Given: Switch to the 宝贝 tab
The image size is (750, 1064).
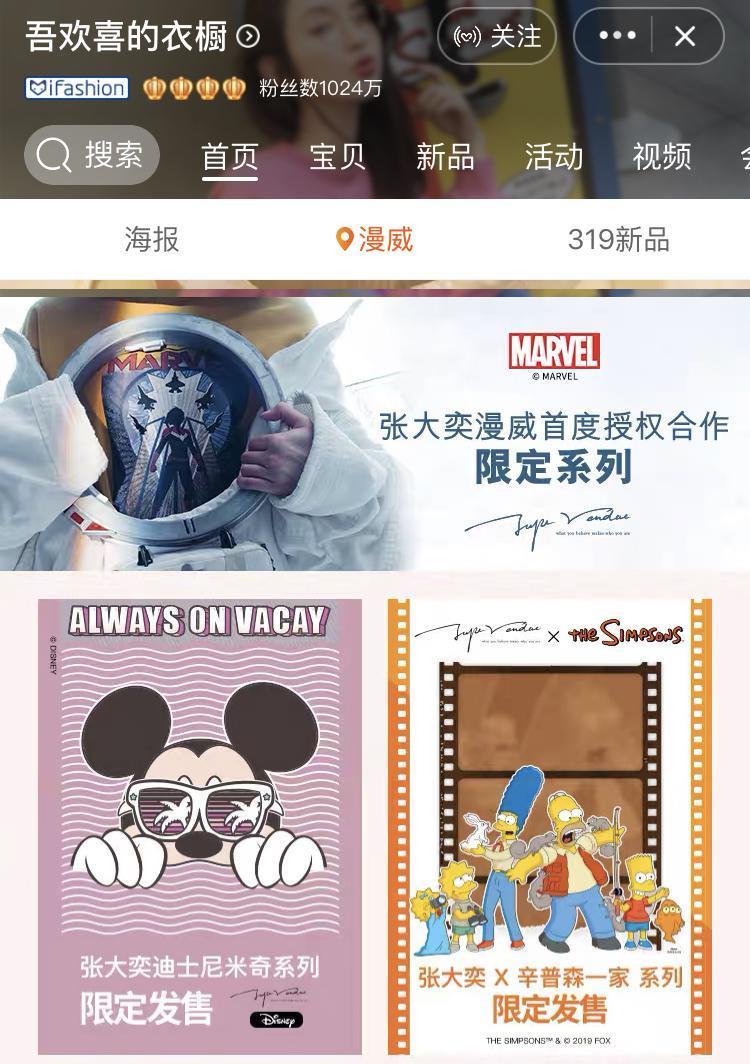Looking at the screenshot, I should 335,157.
